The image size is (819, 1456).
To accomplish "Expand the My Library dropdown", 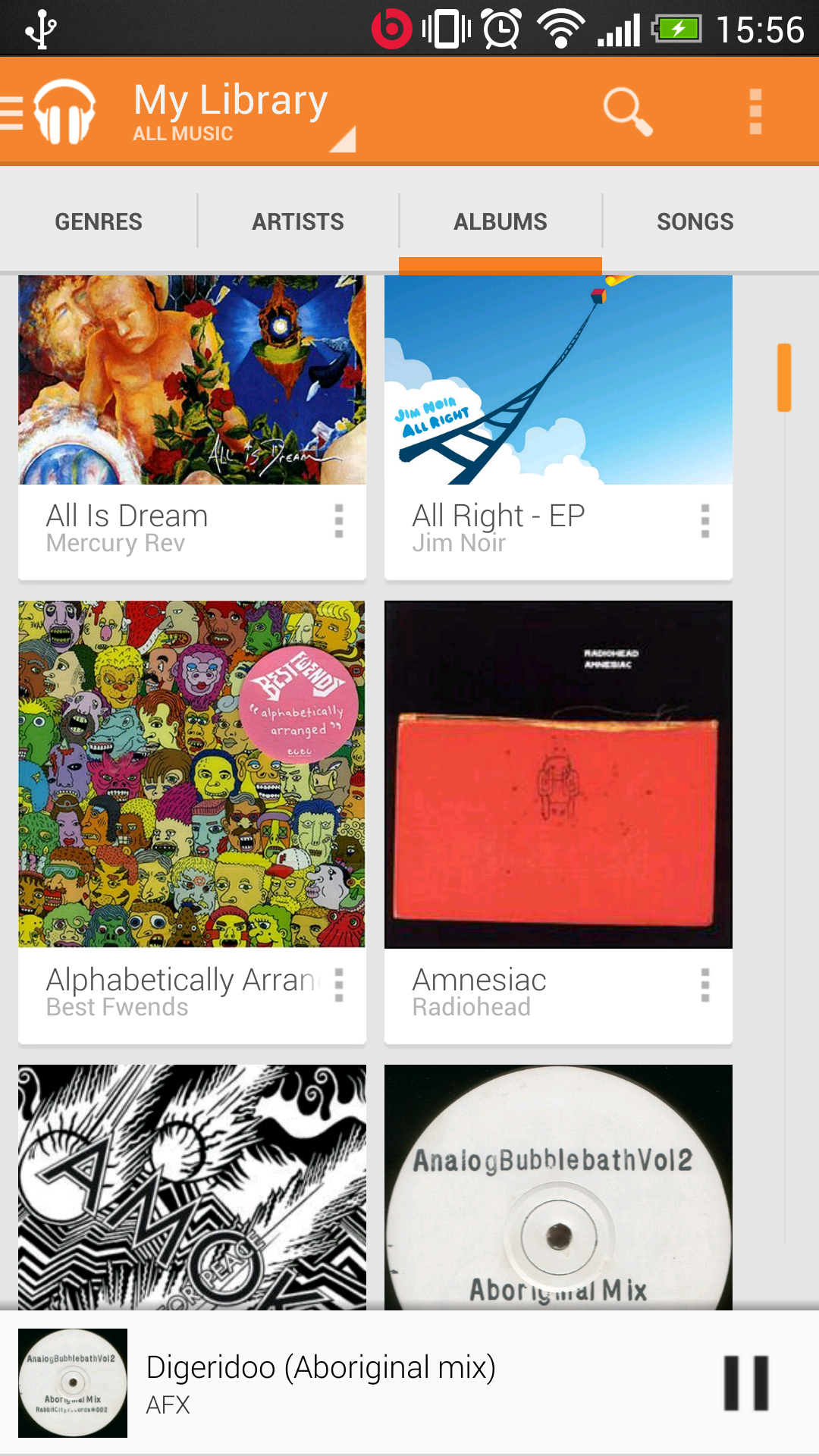I will click(x=244, y=112).
